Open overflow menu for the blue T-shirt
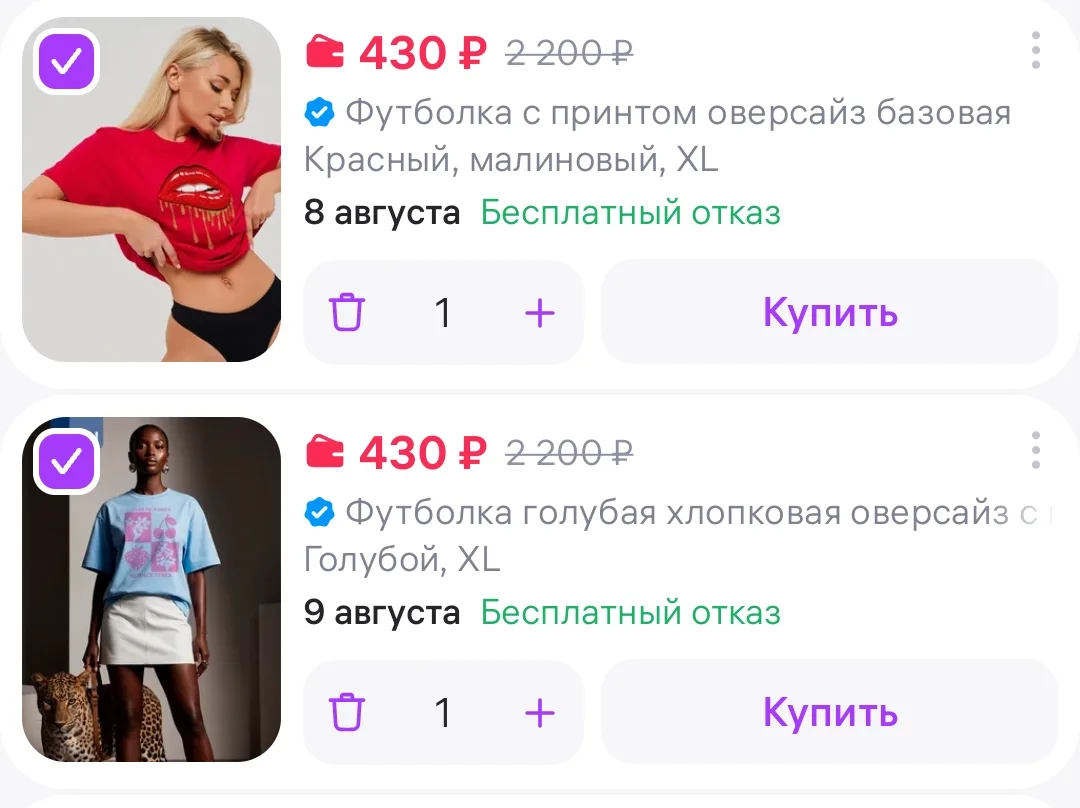This screenshot has height=808, width=1080. [x=1035, y=450]
